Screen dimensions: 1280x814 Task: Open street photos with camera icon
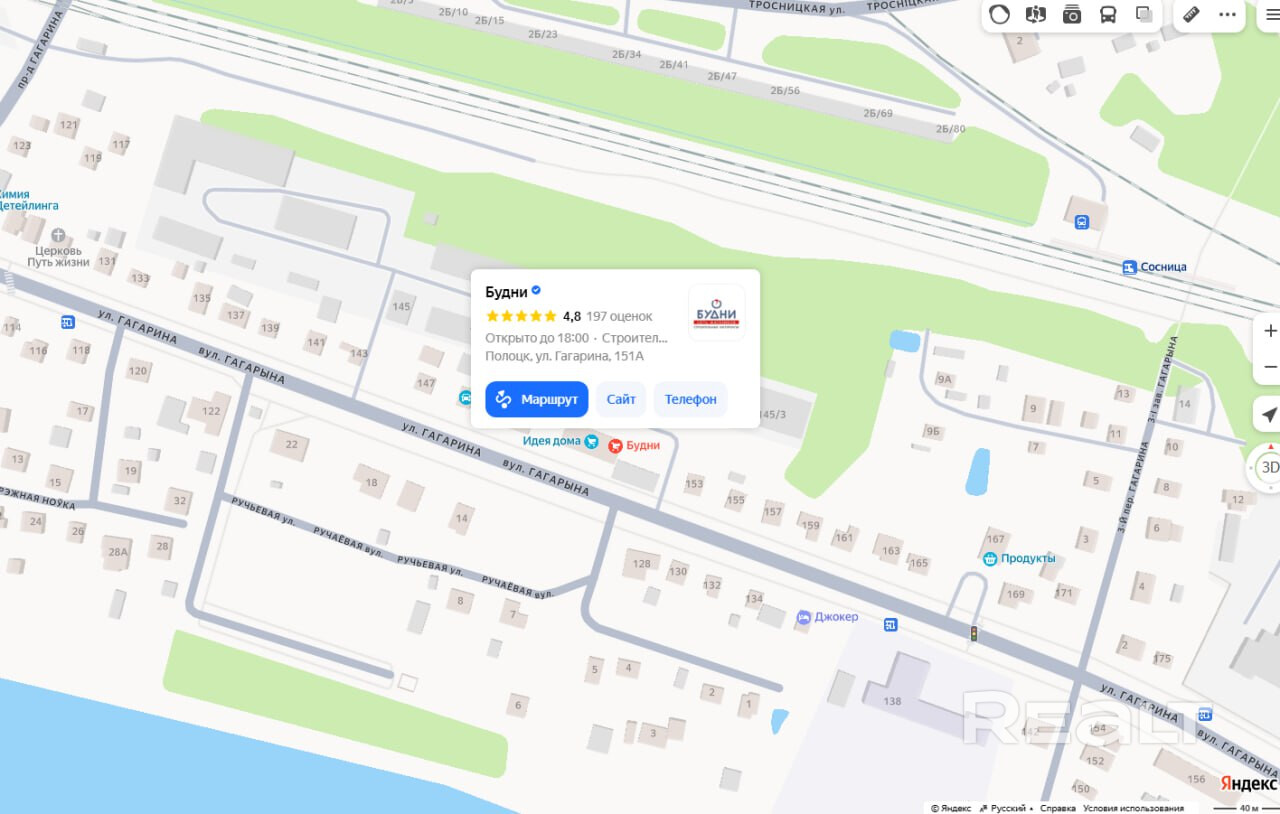click(x=1072, y=14)
